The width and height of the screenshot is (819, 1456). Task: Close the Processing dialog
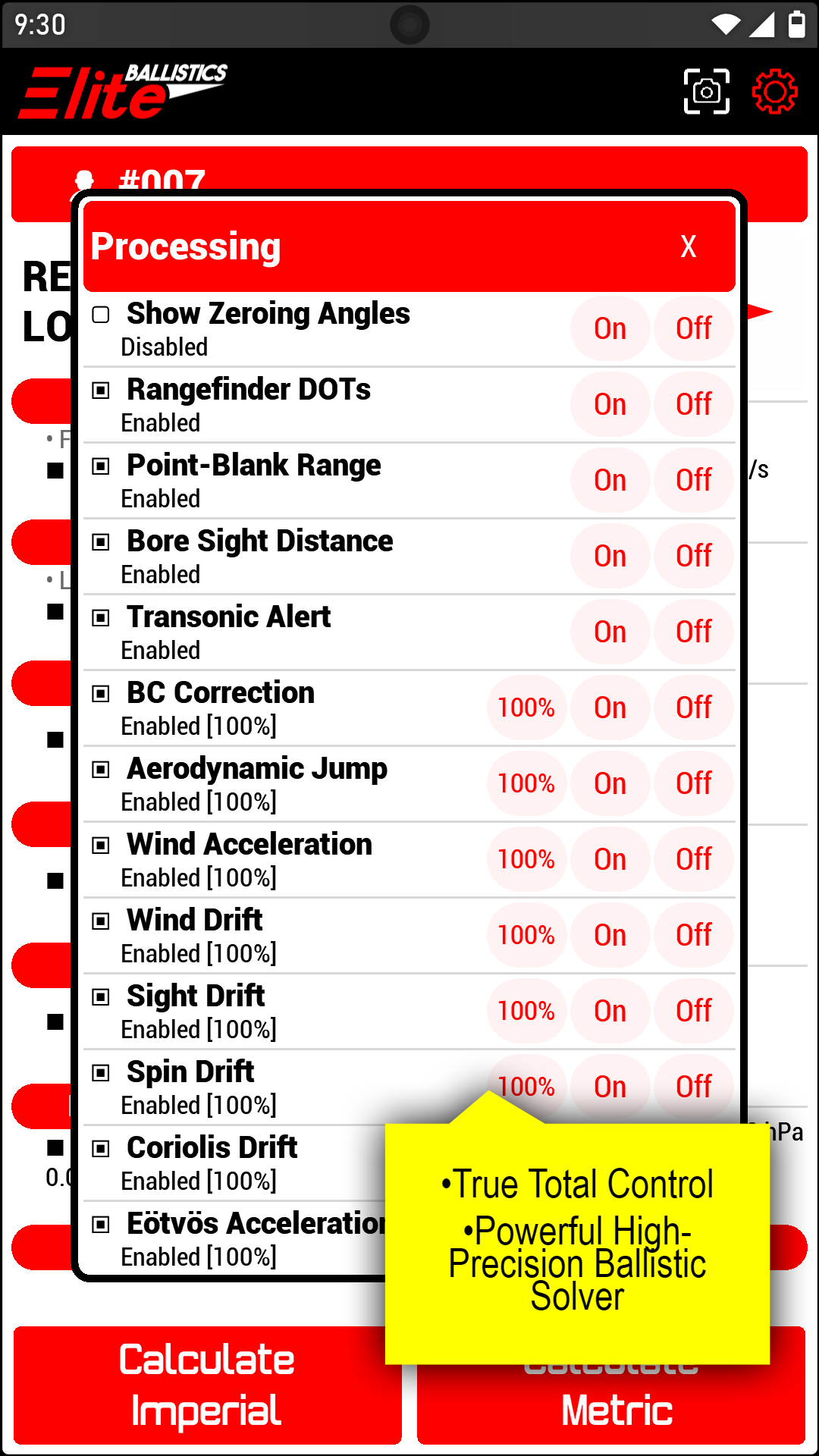[688, 246]
